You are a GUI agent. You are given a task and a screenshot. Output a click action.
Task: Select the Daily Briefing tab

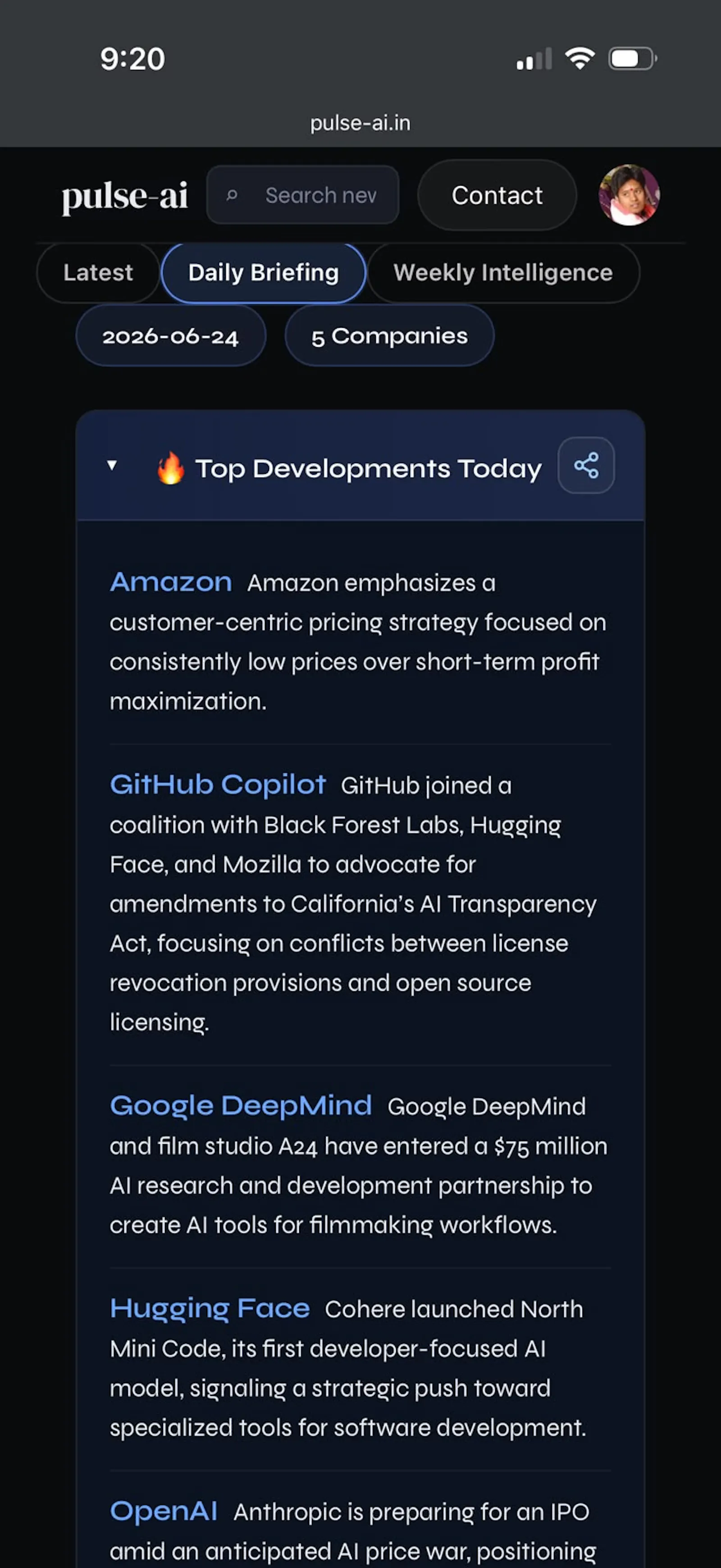coord(264,273)
